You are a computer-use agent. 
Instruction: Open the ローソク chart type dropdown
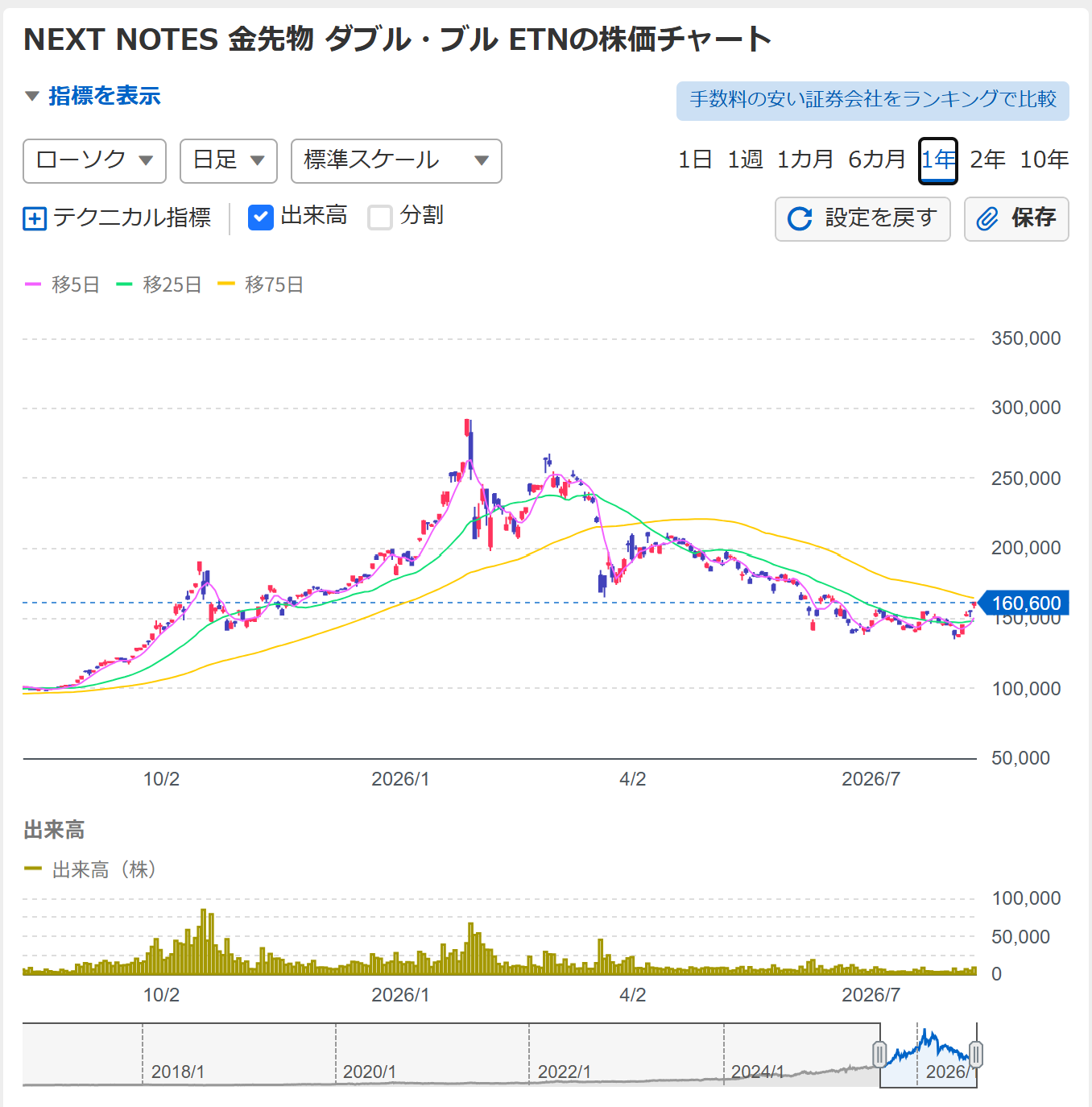pyautogui.click(x=95, y=161)
